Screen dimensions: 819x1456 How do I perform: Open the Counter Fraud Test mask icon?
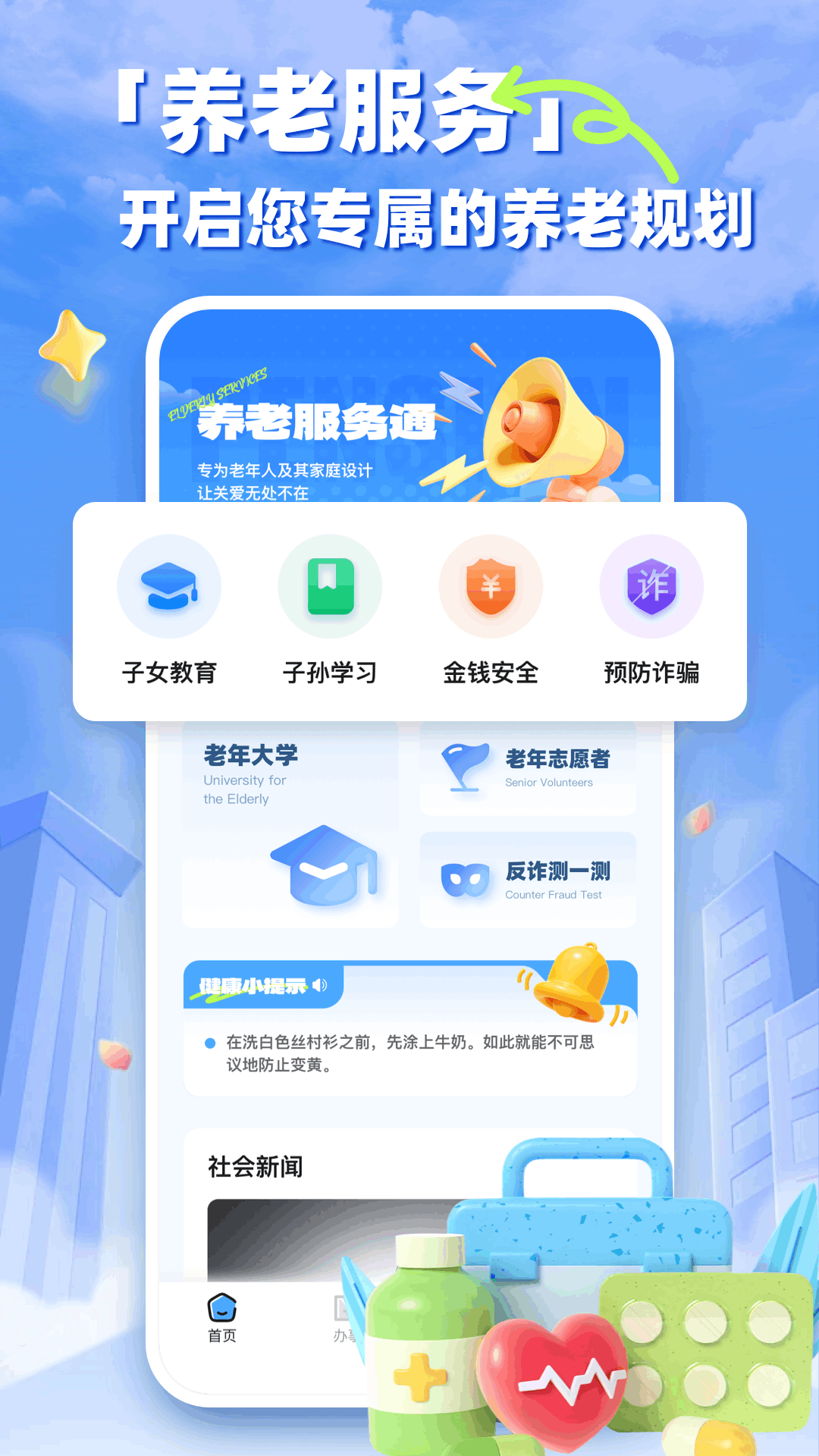(466, 877)
